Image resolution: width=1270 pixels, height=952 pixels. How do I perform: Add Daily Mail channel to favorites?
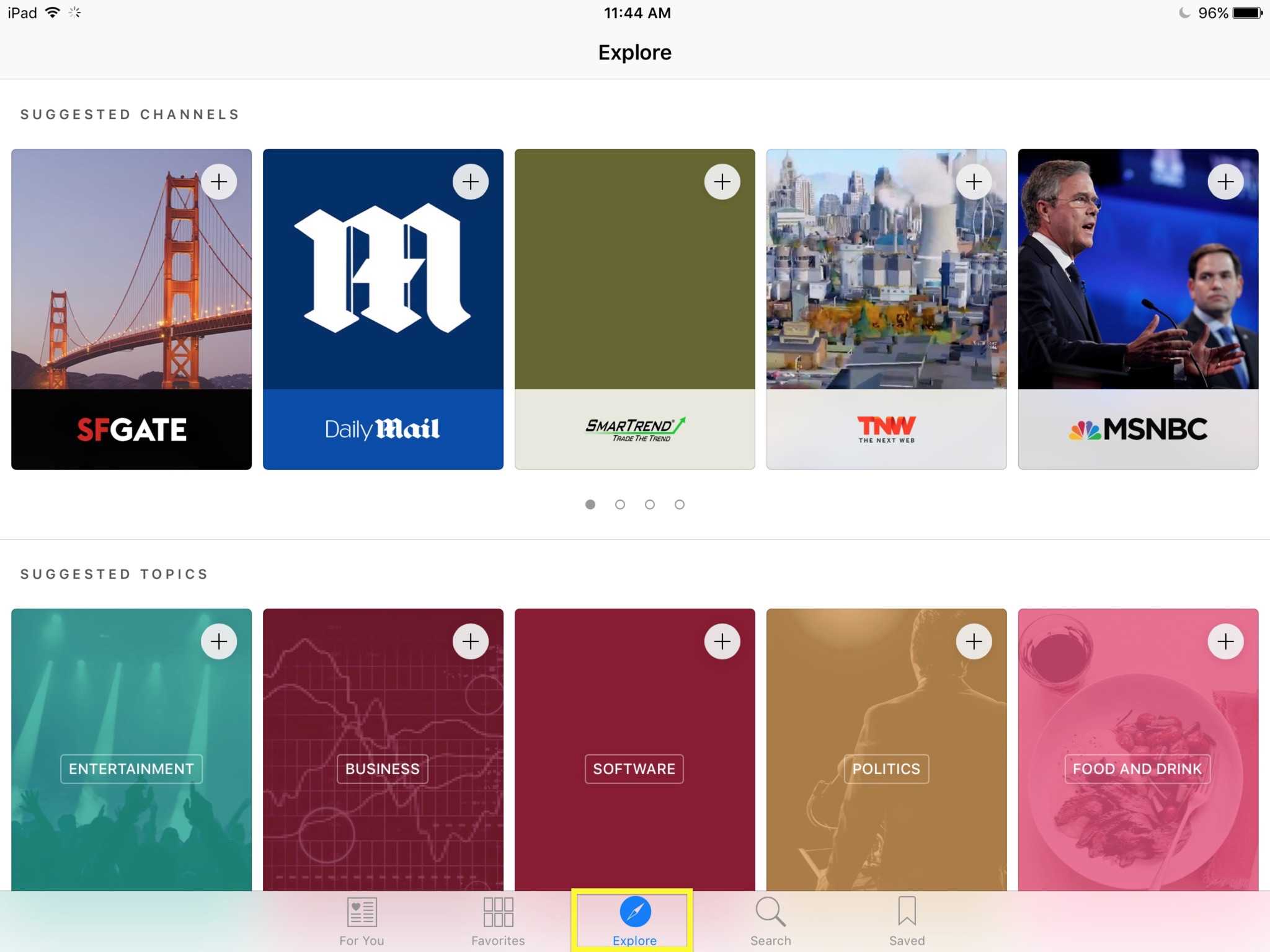click(471, 182)
